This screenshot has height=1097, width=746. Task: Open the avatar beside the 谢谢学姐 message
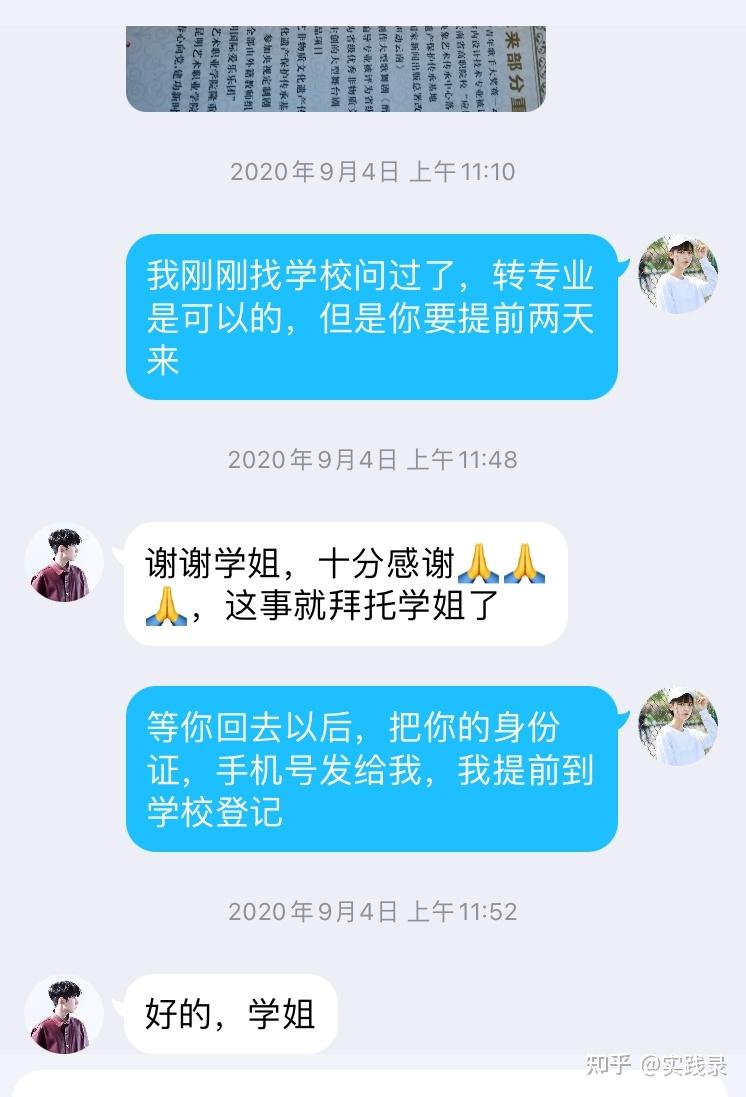tap(64, 562)
